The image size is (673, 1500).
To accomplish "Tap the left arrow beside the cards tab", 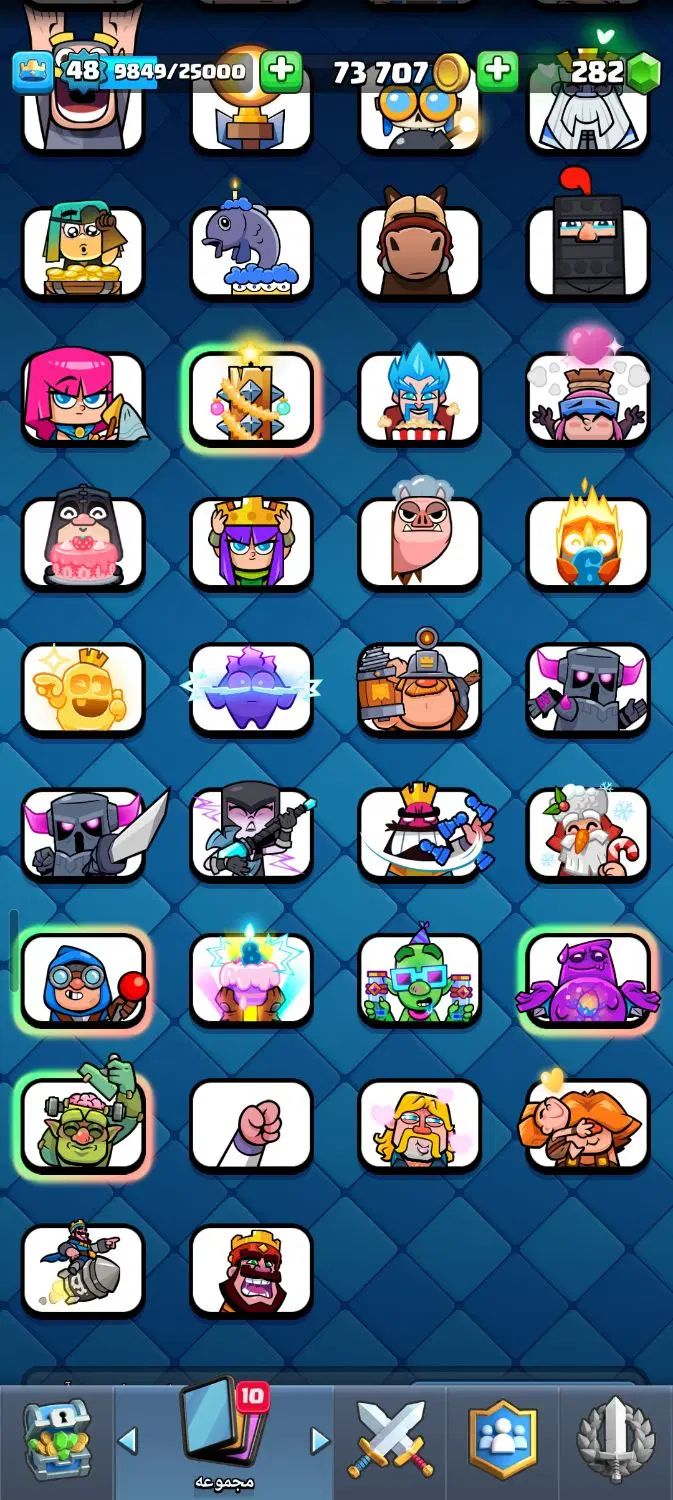I will (x=128, y=1441).
